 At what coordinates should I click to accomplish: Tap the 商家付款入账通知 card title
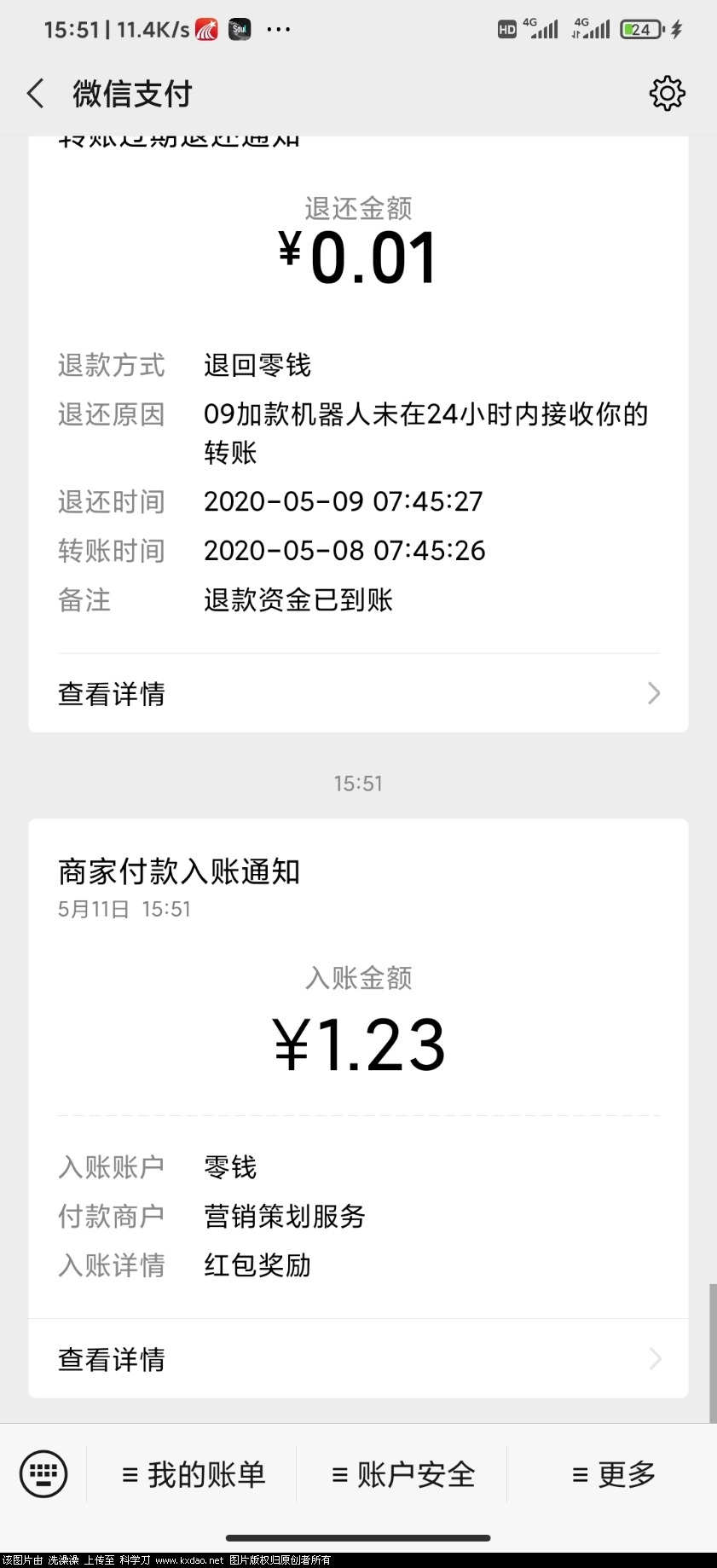point(178,871)
